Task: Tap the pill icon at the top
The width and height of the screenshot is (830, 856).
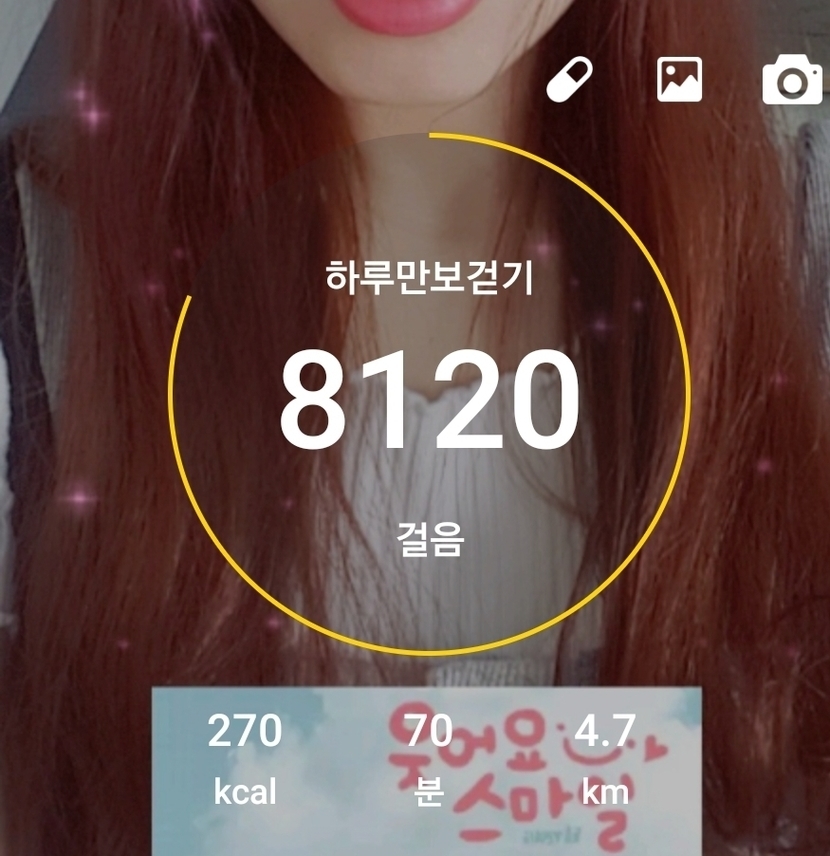Action: pyautogui.click(x=570, y=80)
